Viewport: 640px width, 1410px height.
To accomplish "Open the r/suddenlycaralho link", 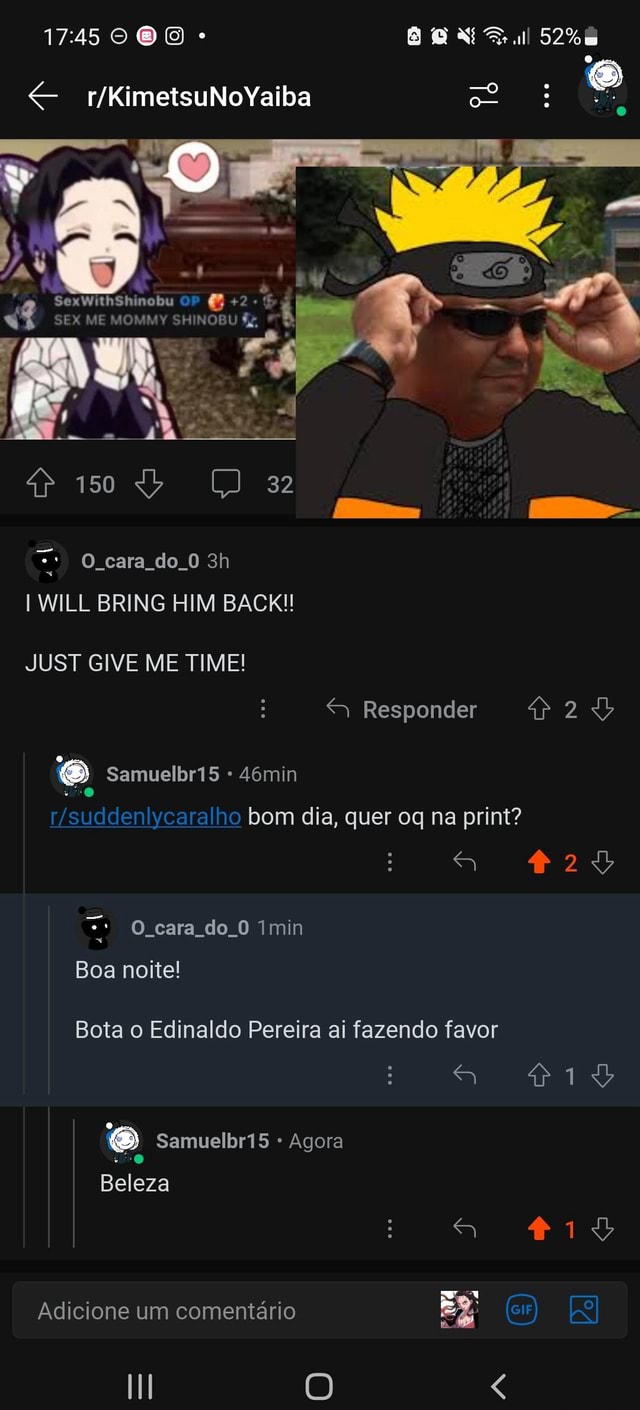I will pyautogui.click(x=145, y=816).
